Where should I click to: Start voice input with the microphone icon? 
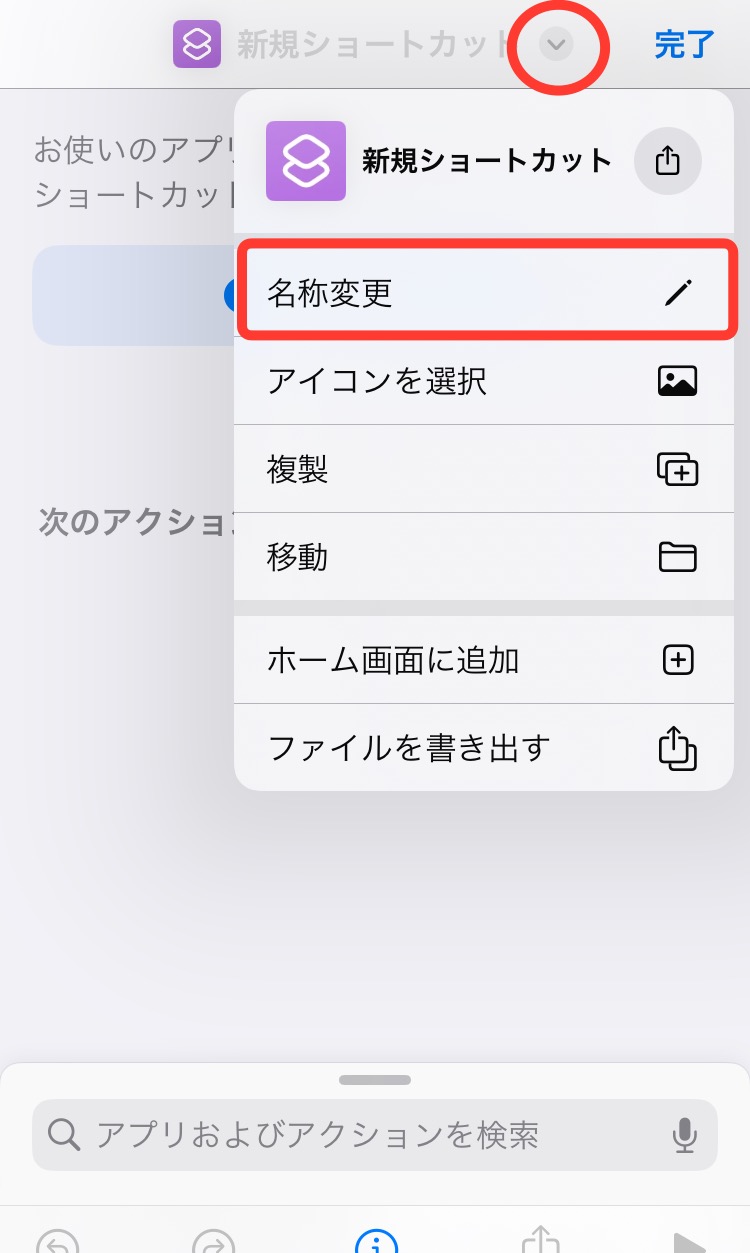click(685, 1135)
